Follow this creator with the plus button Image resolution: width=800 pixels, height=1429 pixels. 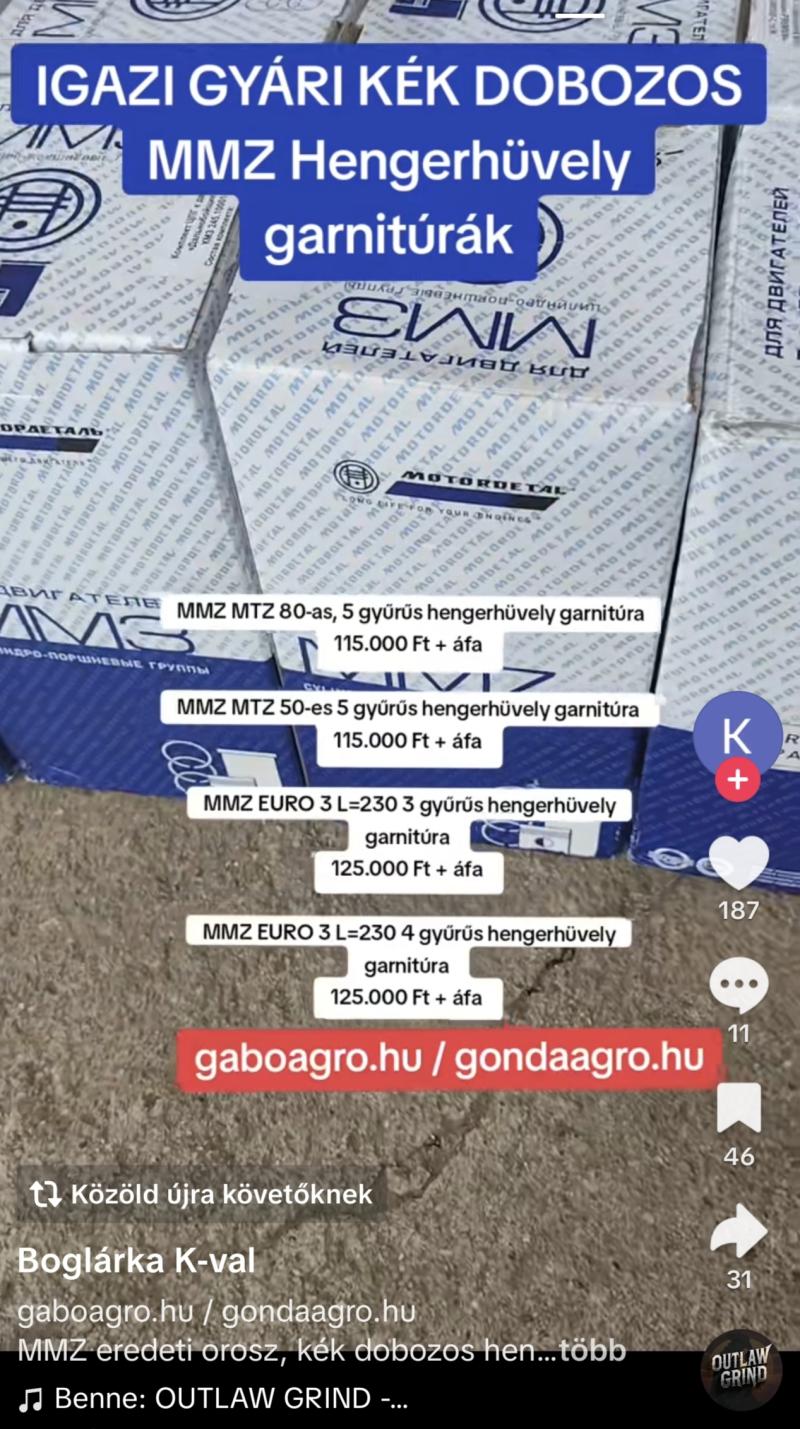click(x=737, y=780)
